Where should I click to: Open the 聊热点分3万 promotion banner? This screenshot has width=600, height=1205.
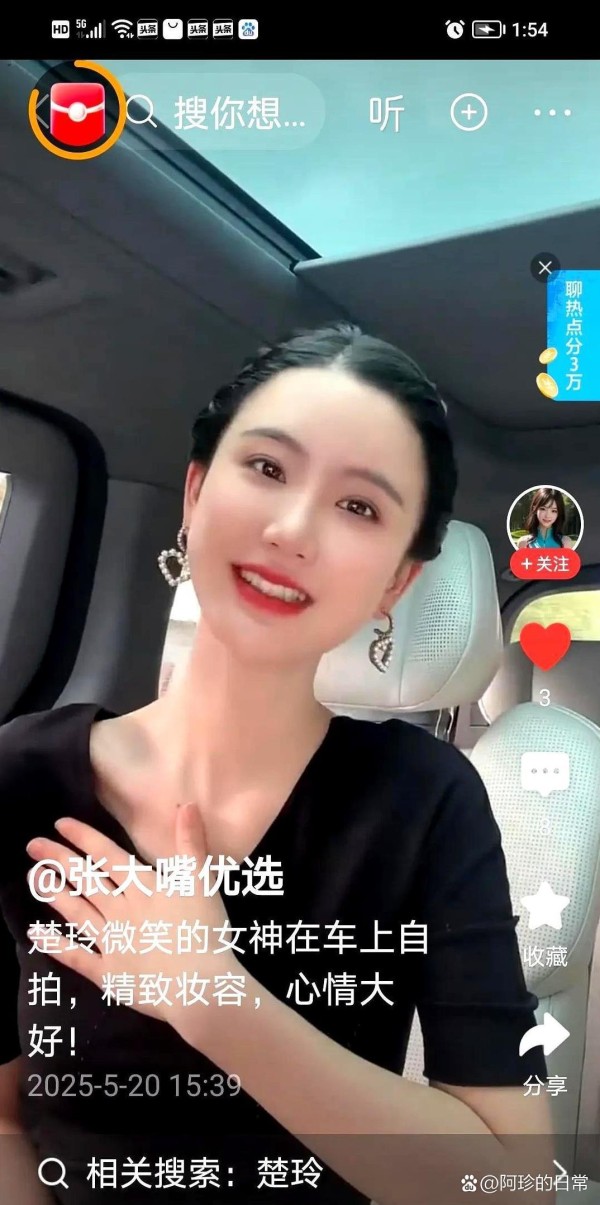tap(571, 335)
